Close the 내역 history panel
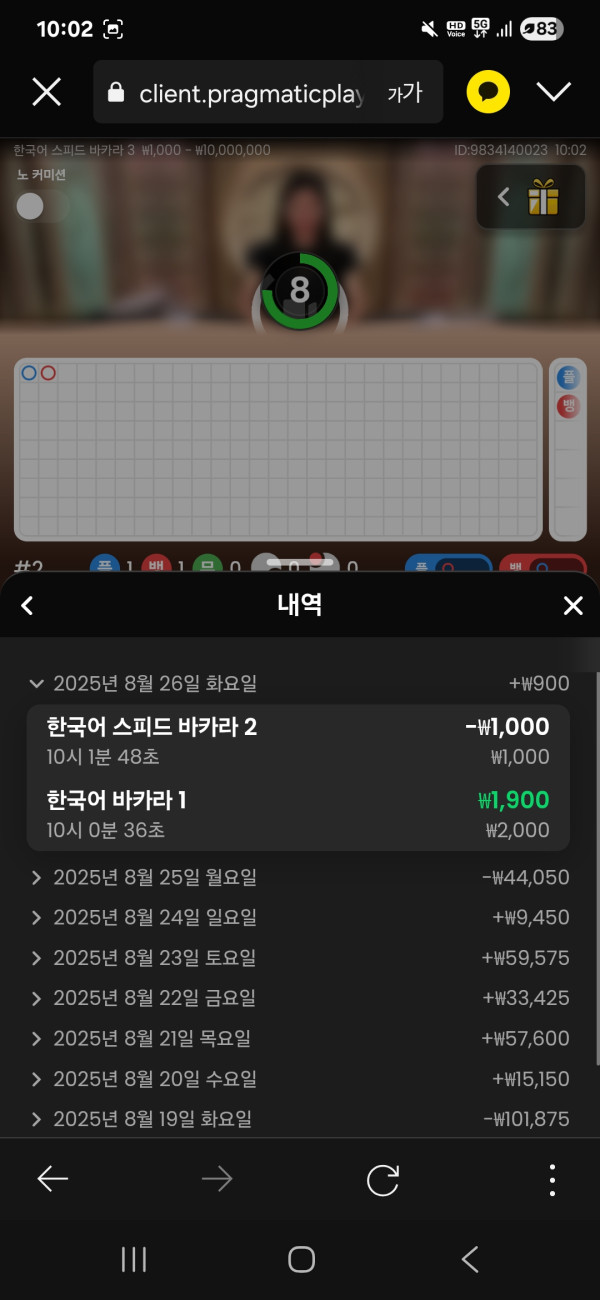Screen dimensions: 600x1300 click(572, 605)
